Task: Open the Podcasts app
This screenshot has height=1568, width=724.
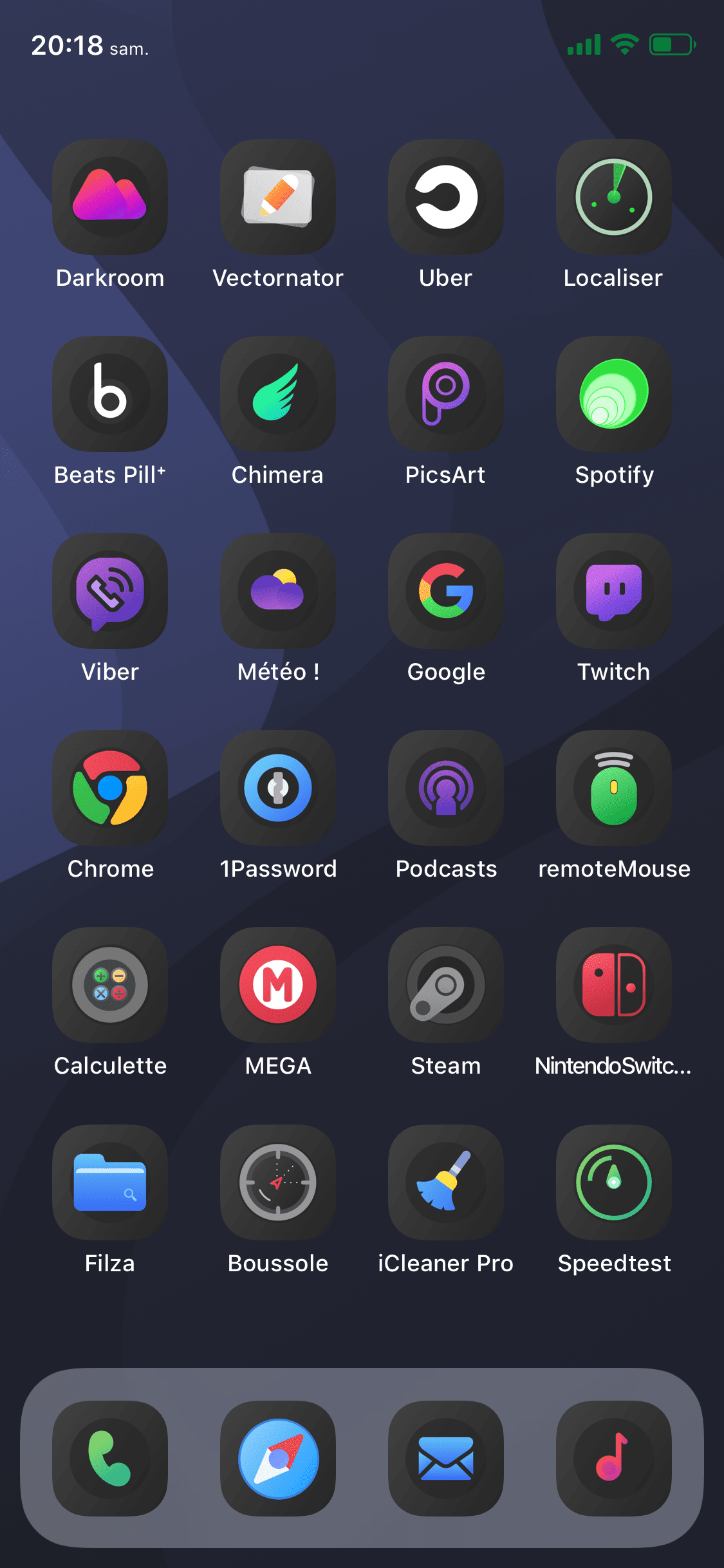Action: (x=446, y=788)
